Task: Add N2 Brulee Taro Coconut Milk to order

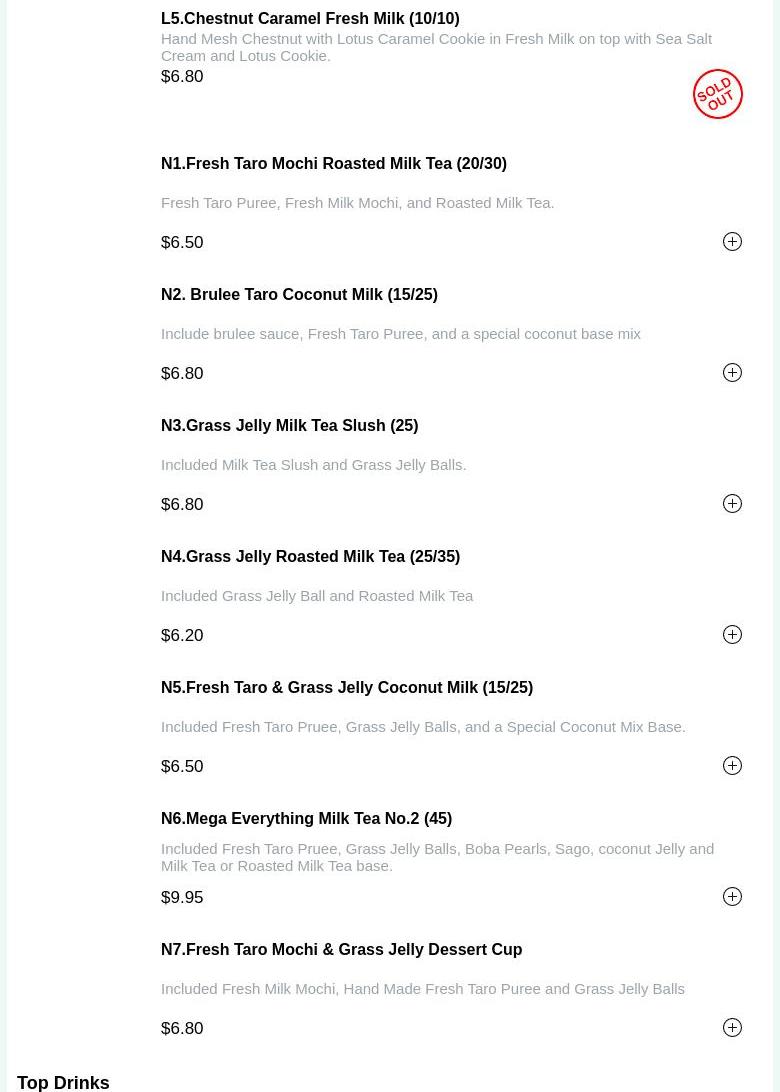Action: pos(732,373)
